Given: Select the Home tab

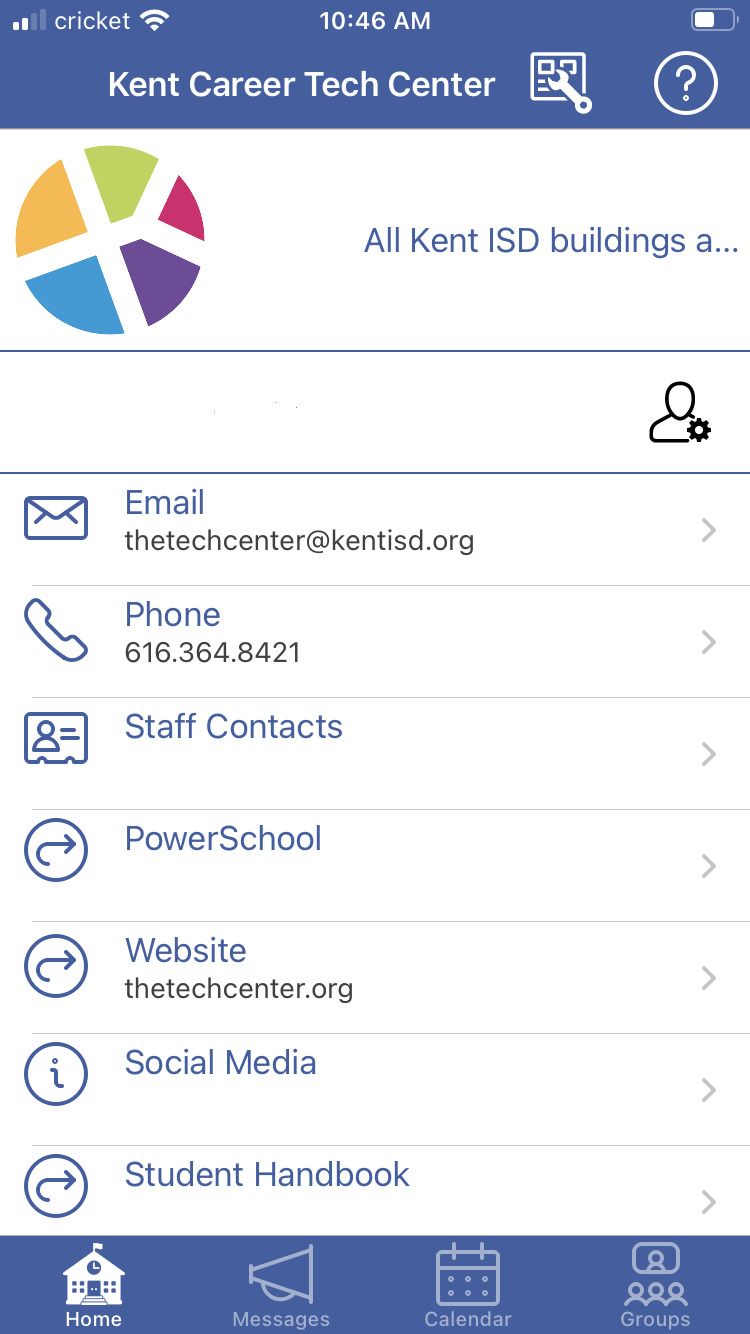Looking at the screenshot, I should coord(94,1287).
